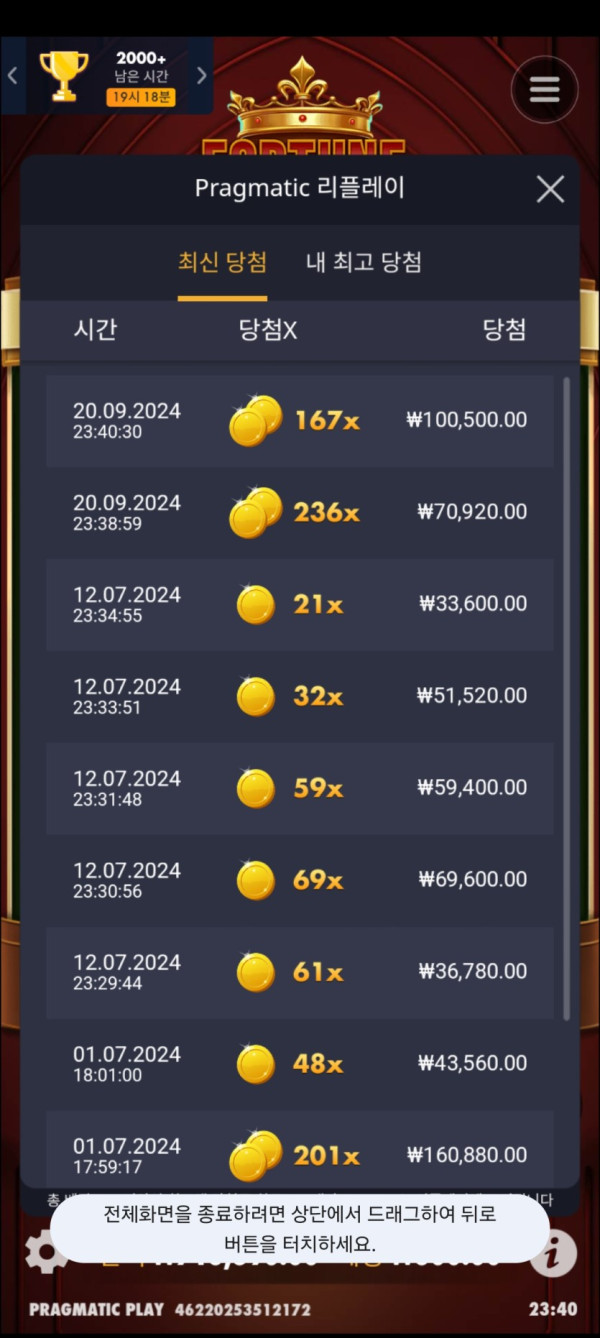Open the 48x win ₩43,560.00 replay
Image resolution: width=600 pixels, height=1338 pixels.
[300, 1064]
